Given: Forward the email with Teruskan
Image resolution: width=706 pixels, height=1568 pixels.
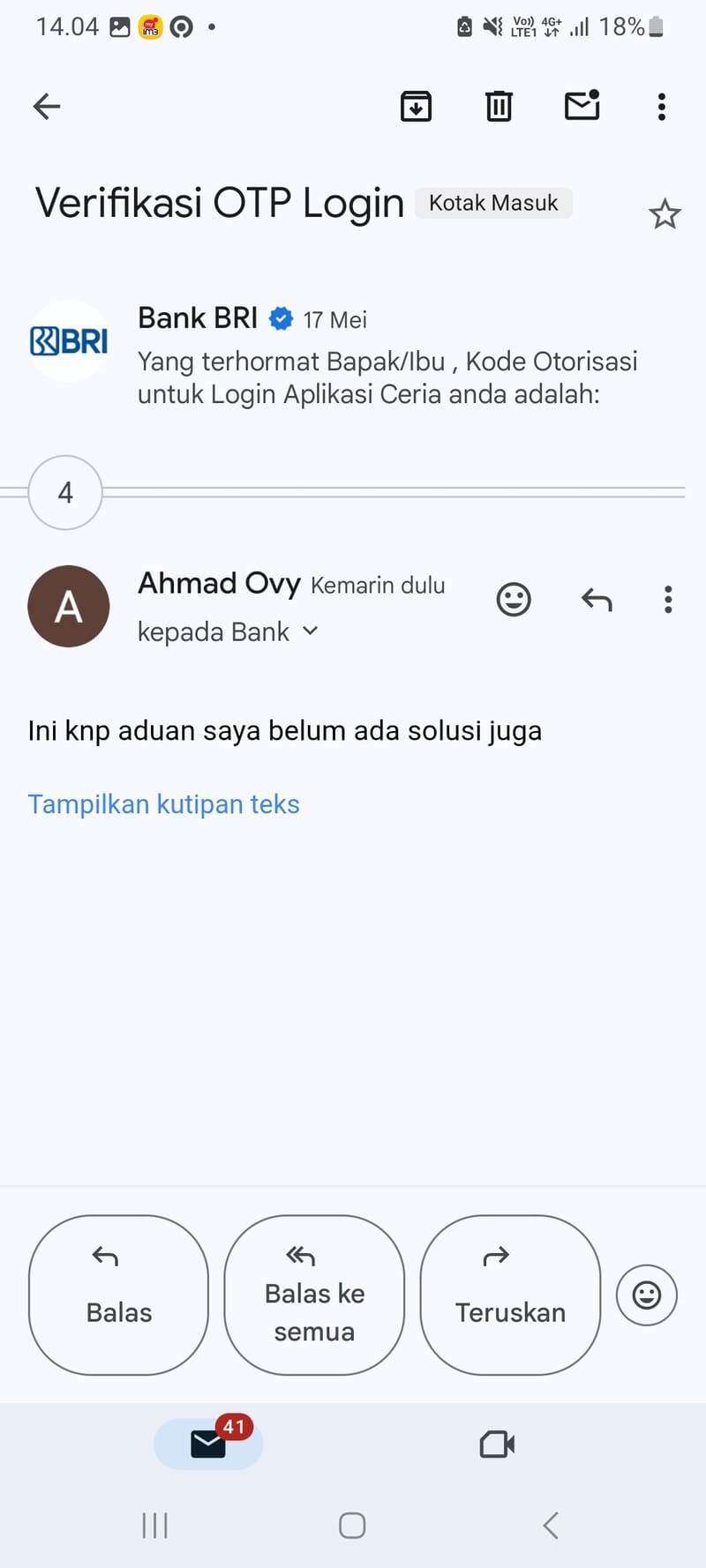Looking at the screenshot, I should pos(510,1295).
